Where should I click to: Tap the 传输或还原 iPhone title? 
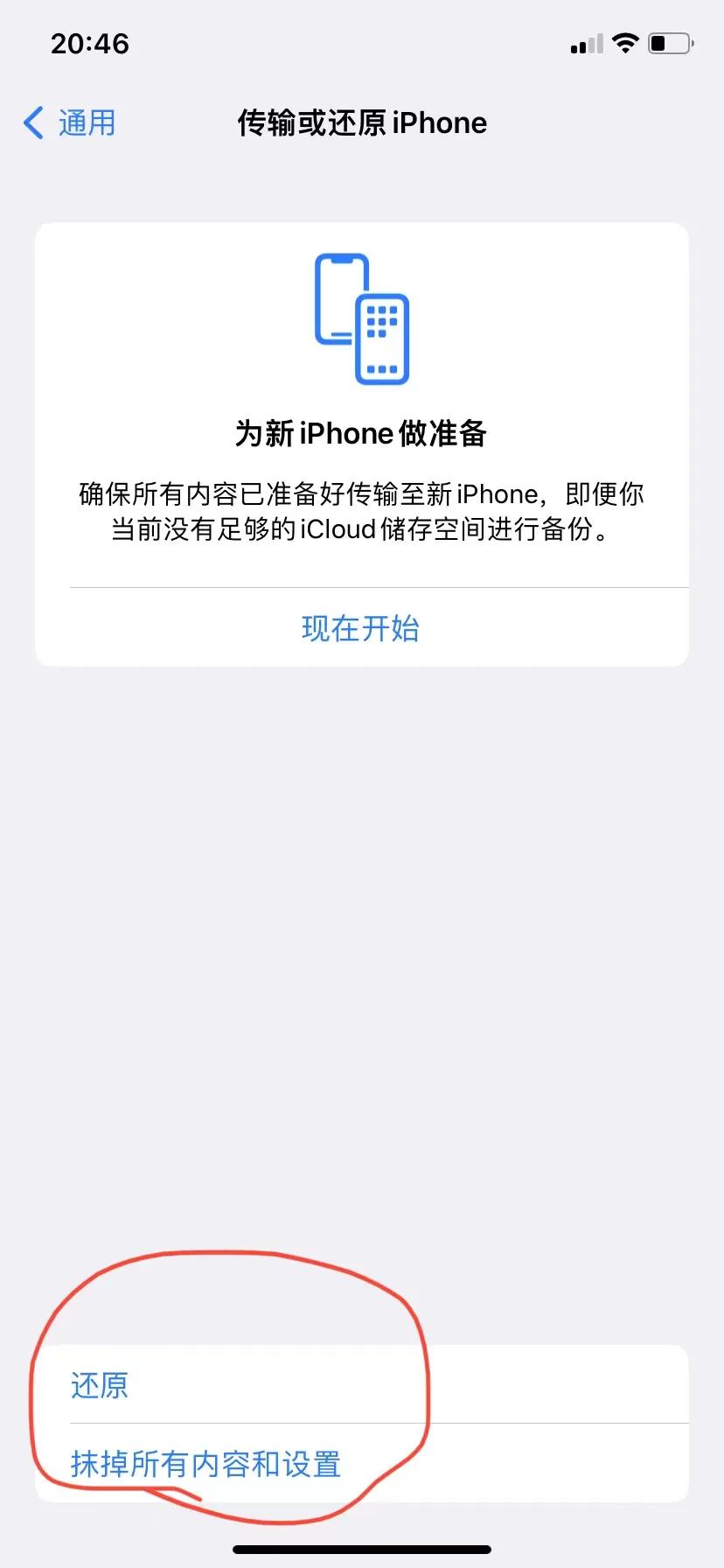coord(362,123)
